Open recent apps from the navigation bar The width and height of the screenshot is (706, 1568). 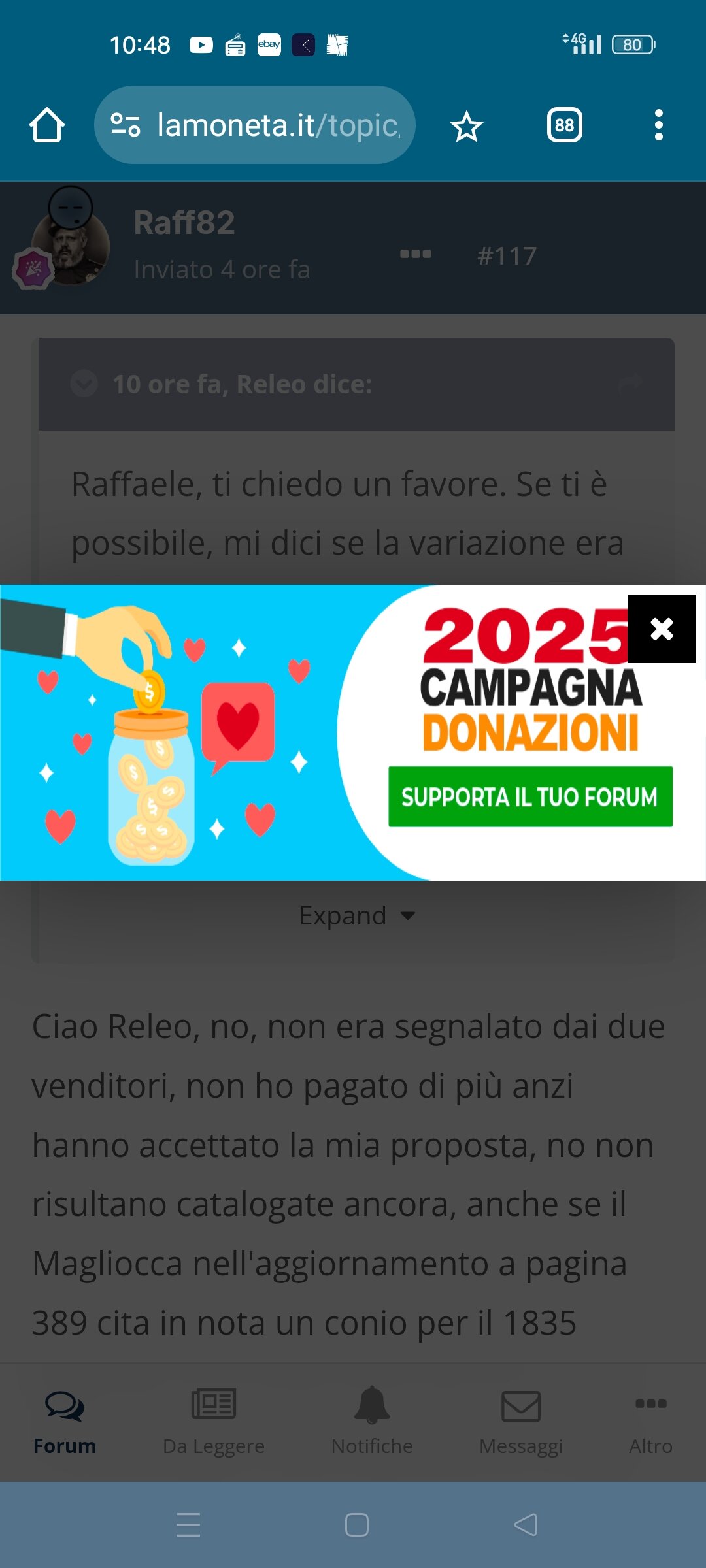pyautogui.click(x=188, y=1525)
